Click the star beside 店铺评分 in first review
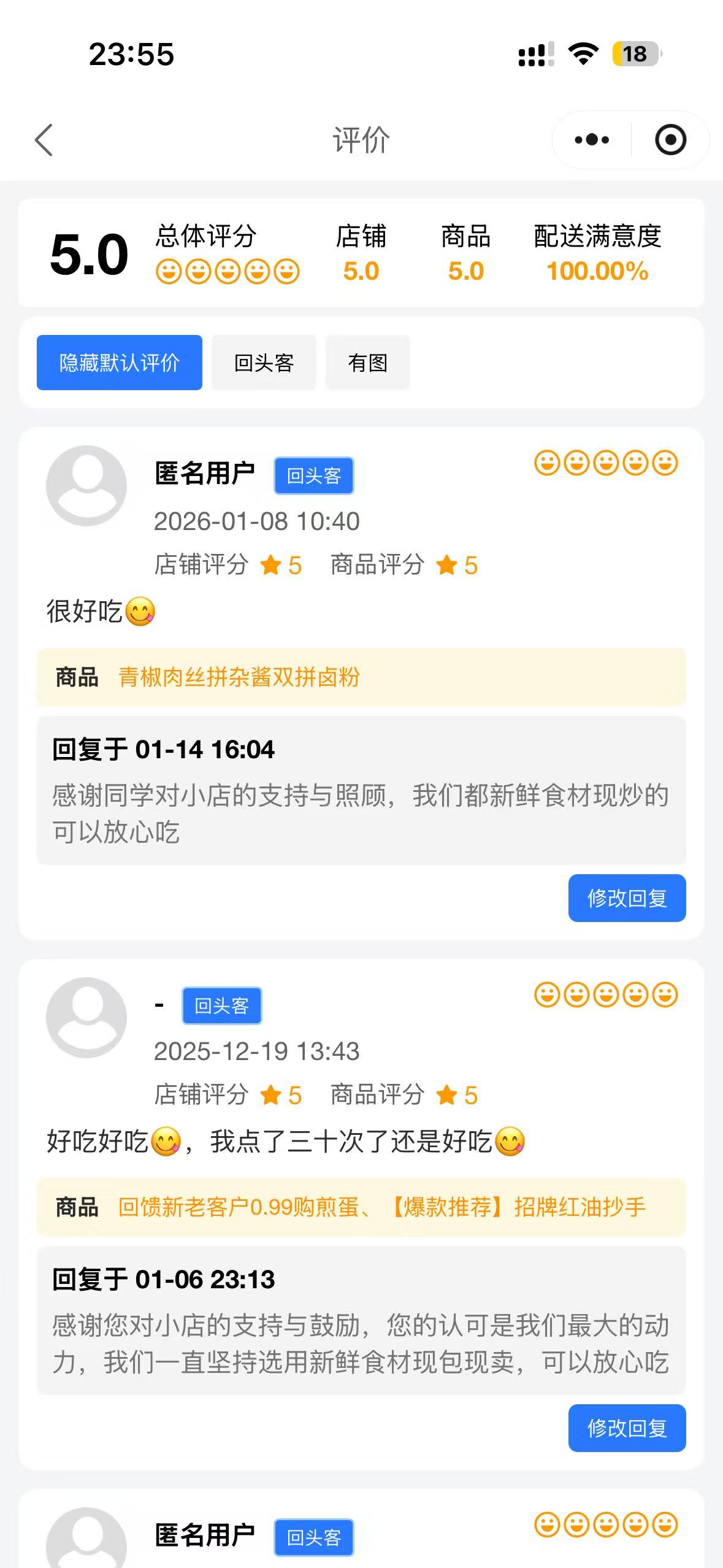The height and width of the screenshot is (1568, 723). (x=270, y=565)
